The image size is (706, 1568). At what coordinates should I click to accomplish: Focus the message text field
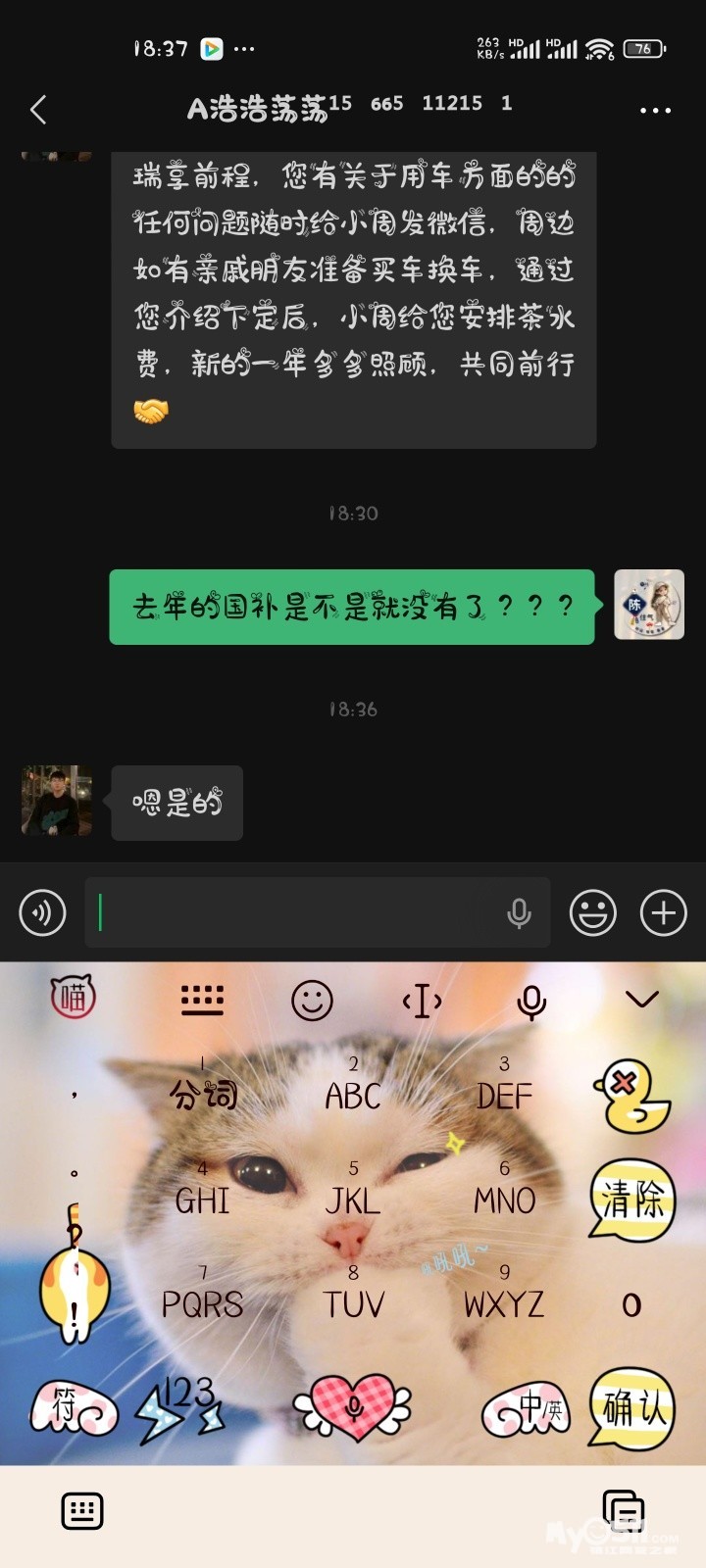294,912
